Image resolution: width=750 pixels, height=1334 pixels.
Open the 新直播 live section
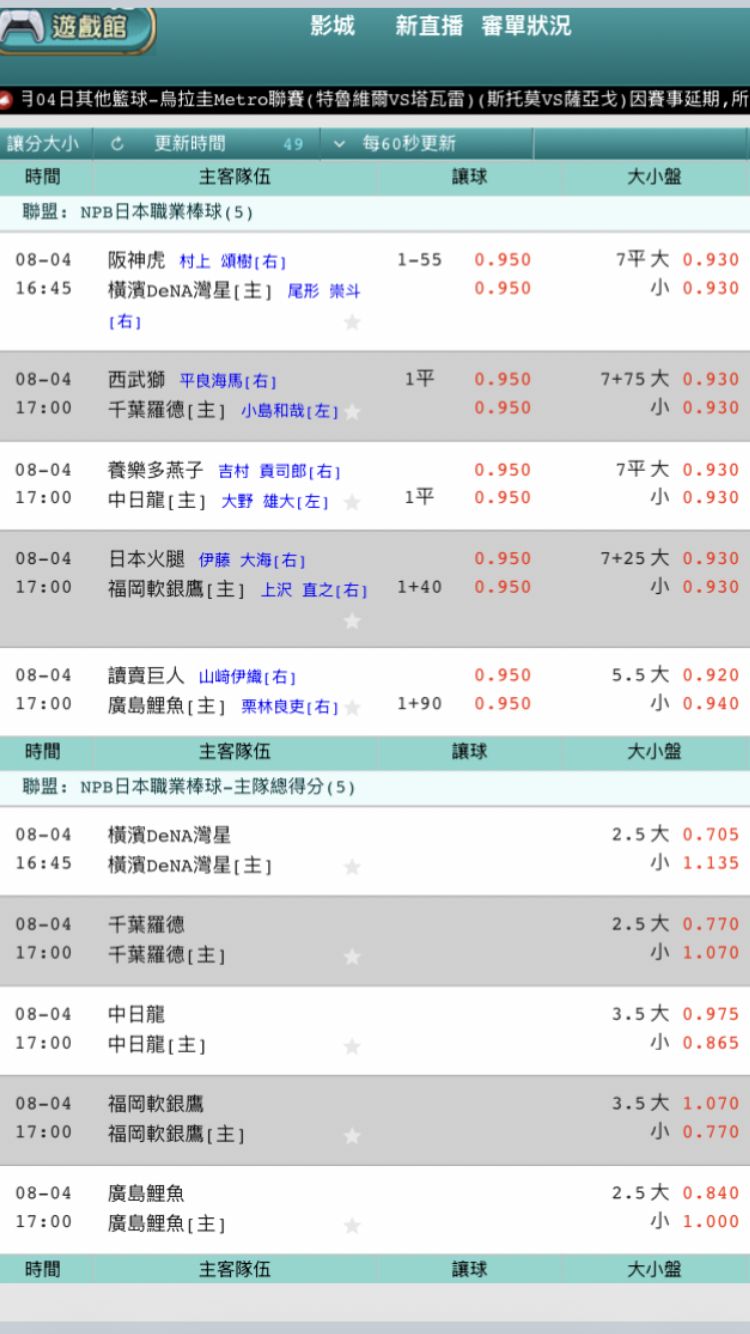click(429, 26)
